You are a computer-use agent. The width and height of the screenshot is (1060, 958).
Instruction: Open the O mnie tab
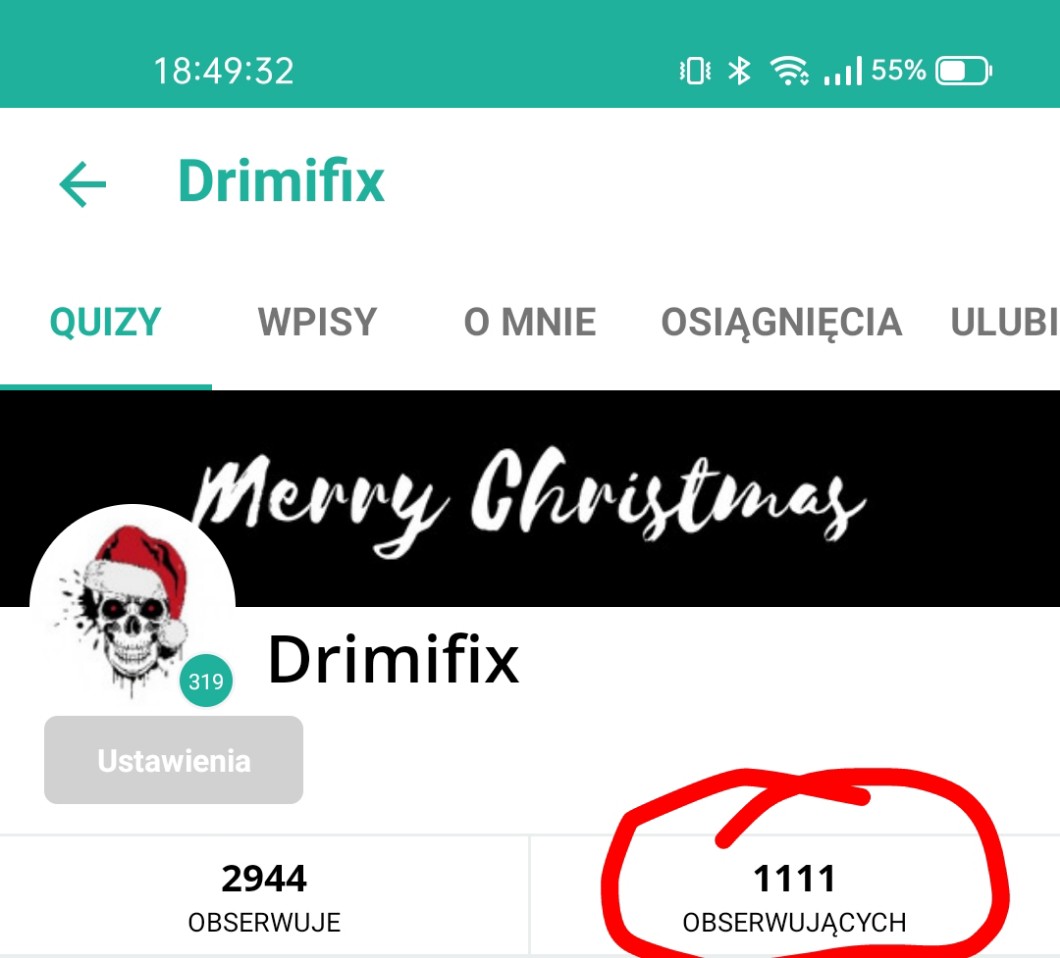coord(529,322)
